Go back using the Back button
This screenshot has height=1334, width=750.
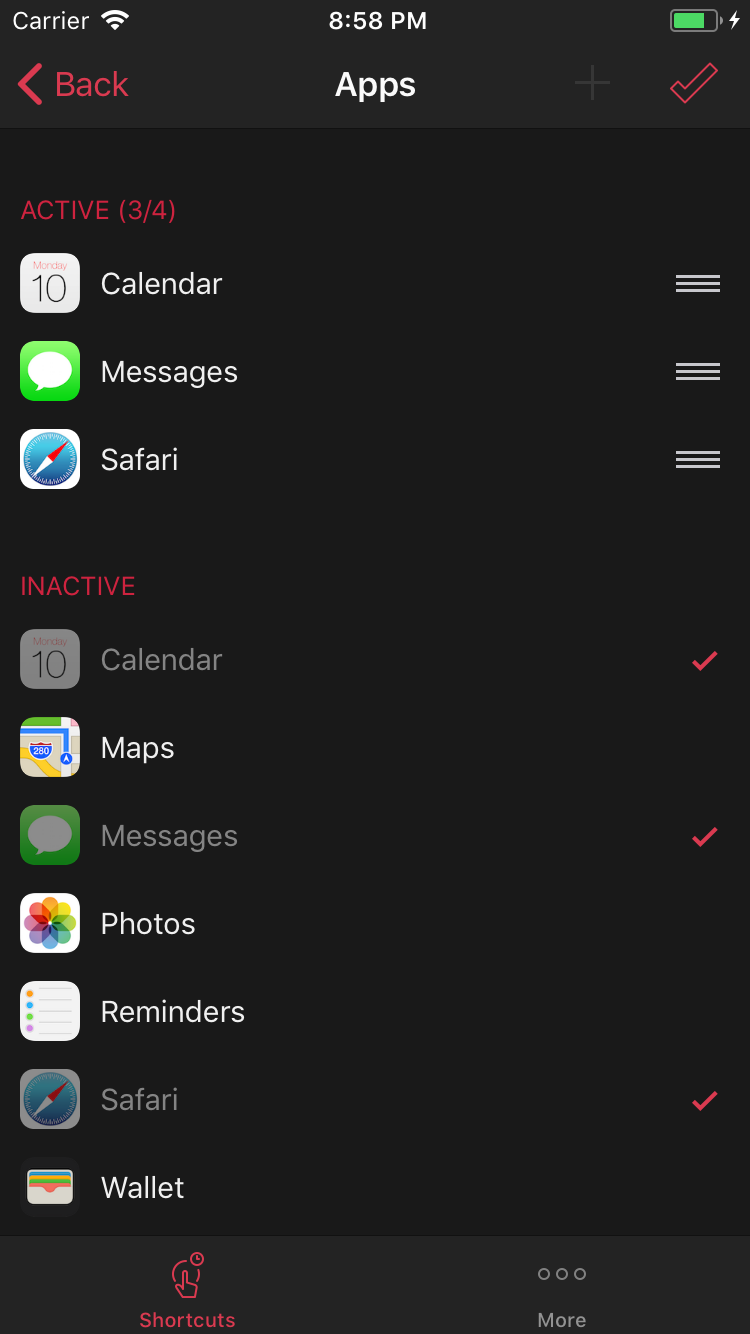pos(73,85)
